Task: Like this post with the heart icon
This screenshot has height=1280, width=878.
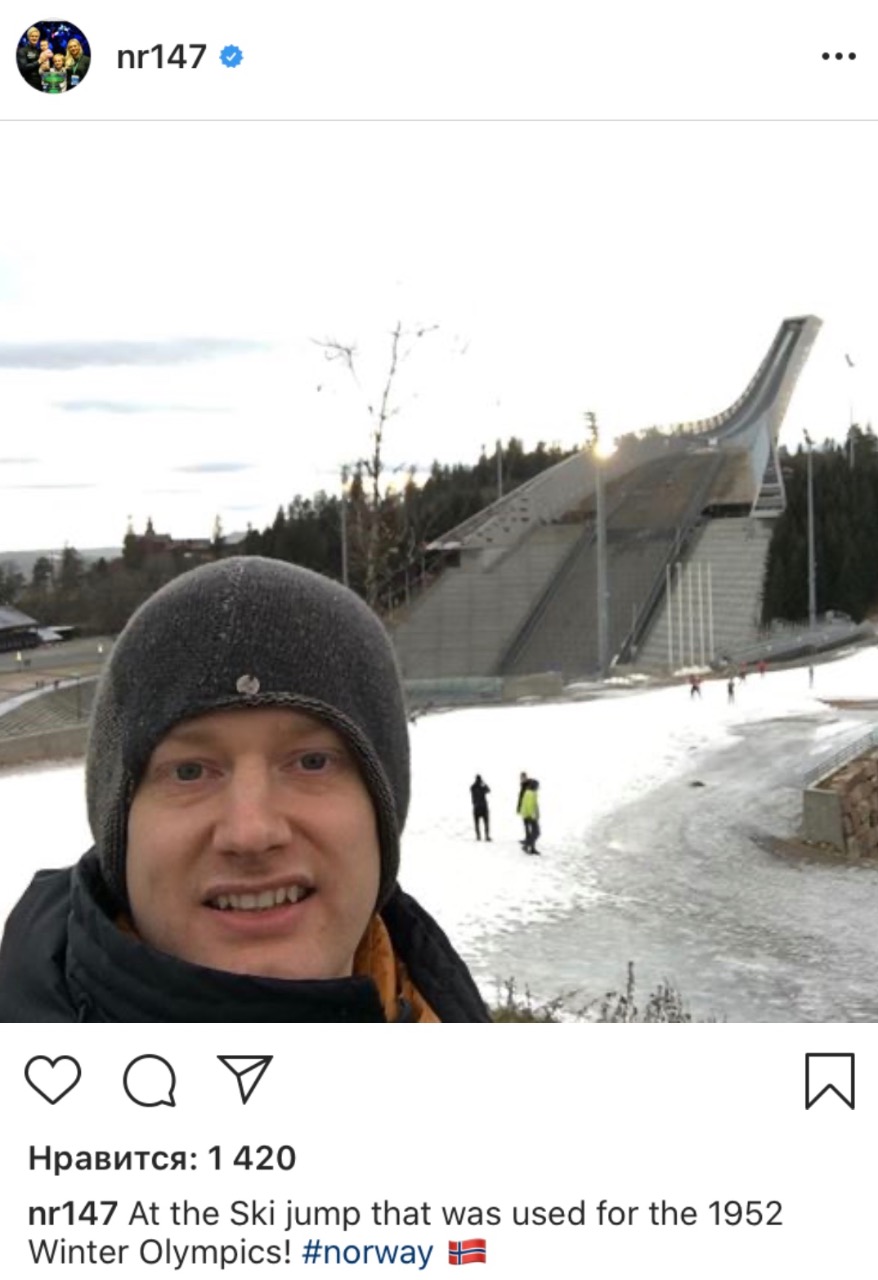Action: click(53, 1080)
